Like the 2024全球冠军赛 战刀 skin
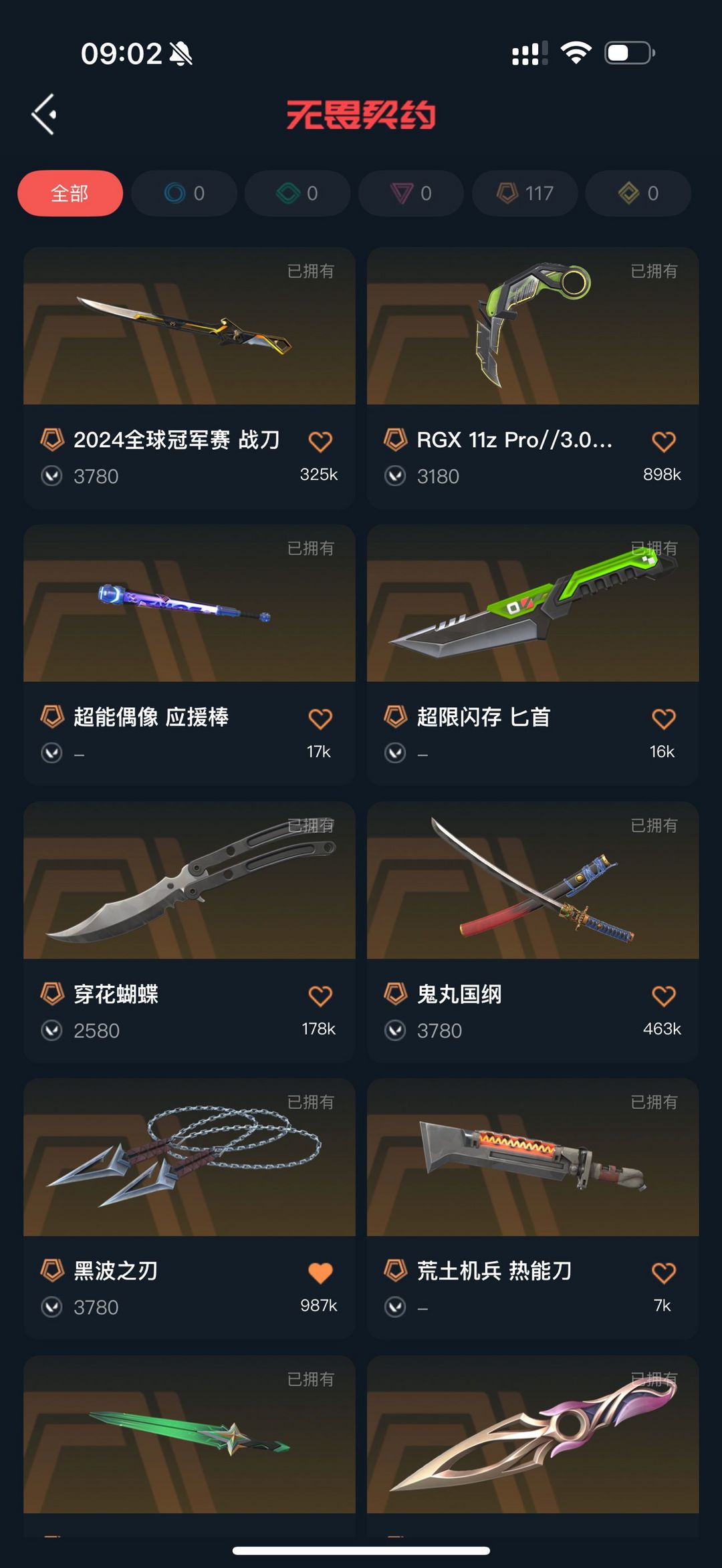 320,441
